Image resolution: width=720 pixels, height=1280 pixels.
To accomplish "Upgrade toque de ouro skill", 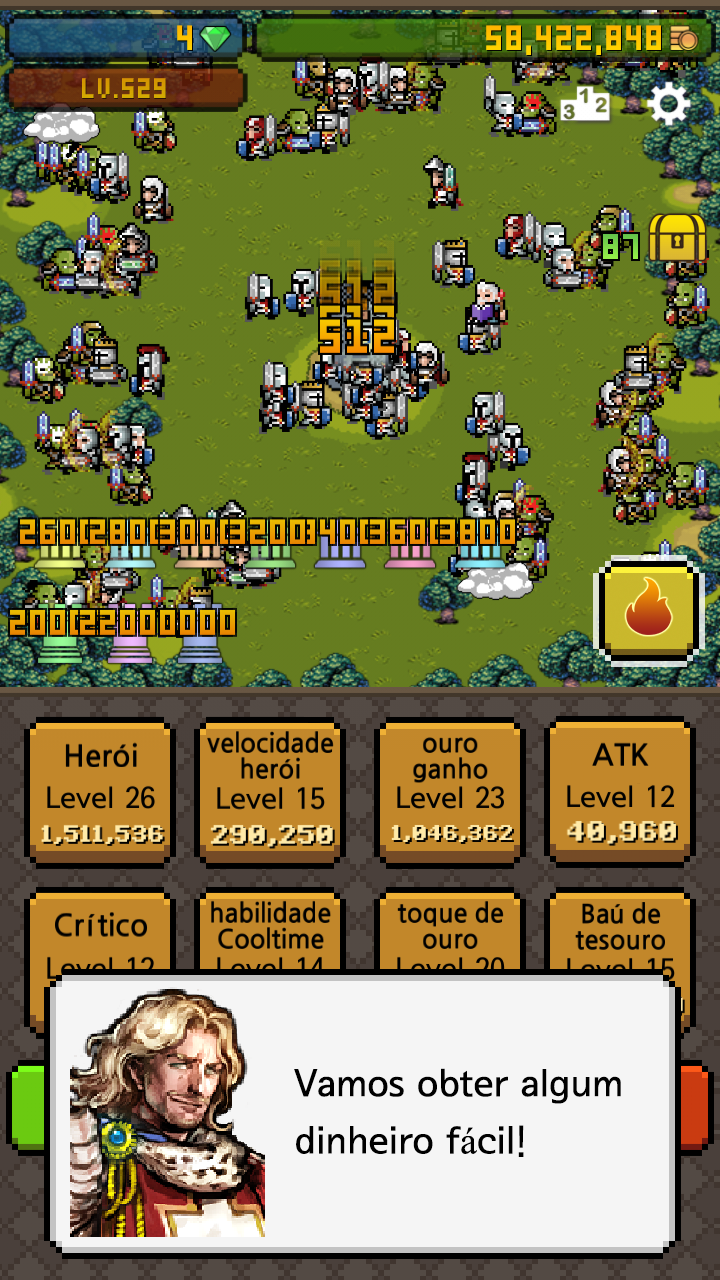I will (450, 932).
